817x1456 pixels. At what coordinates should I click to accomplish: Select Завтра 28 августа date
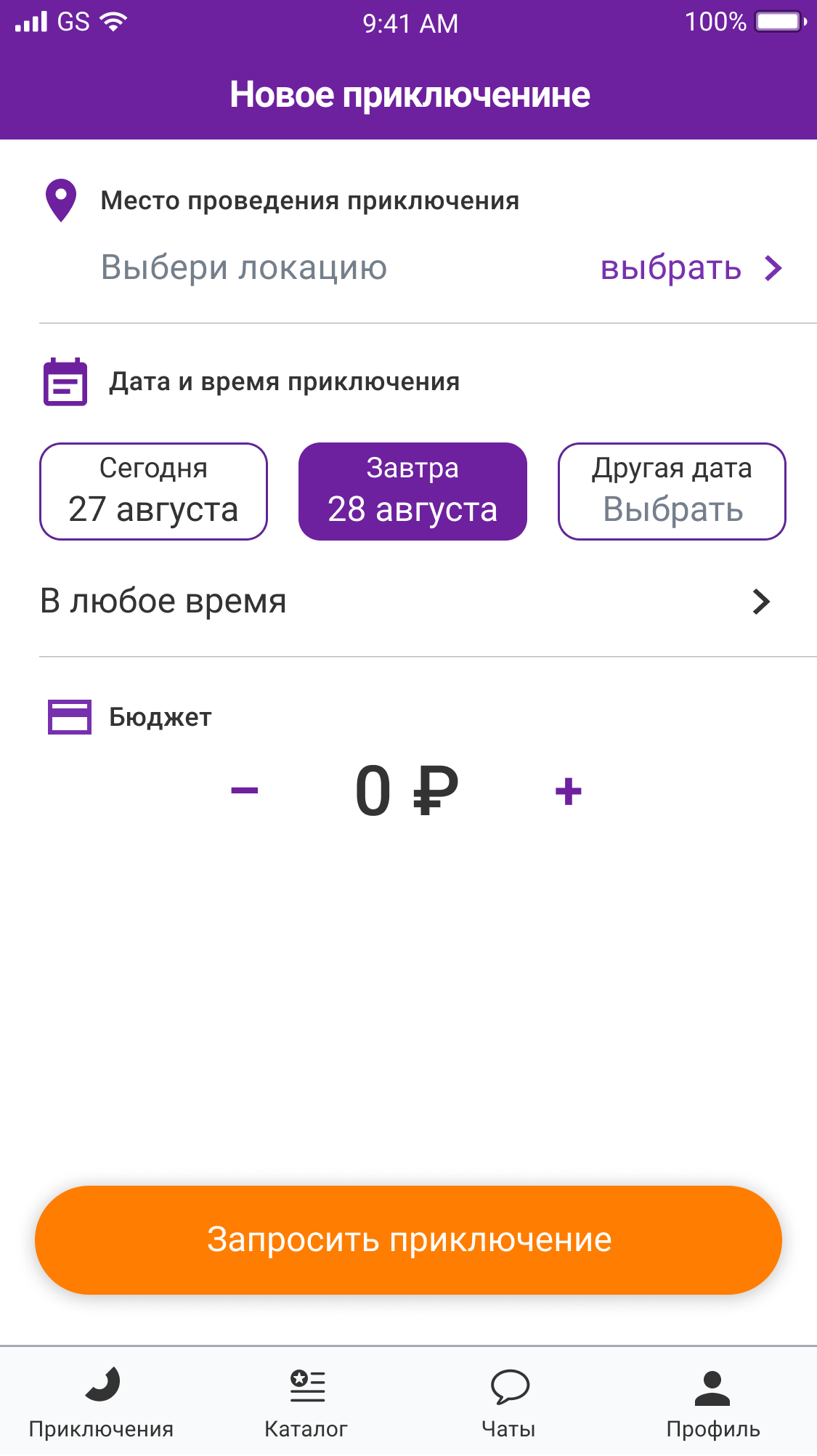(x=412, y=491)
